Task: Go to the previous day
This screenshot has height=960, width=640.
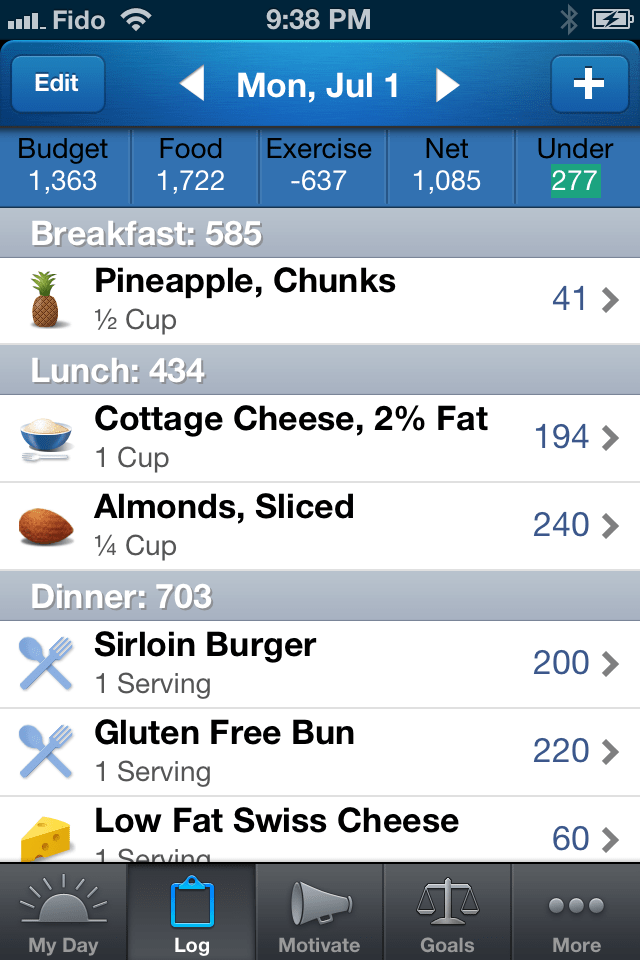Action: pyautogui.click(x=192, y=85)
